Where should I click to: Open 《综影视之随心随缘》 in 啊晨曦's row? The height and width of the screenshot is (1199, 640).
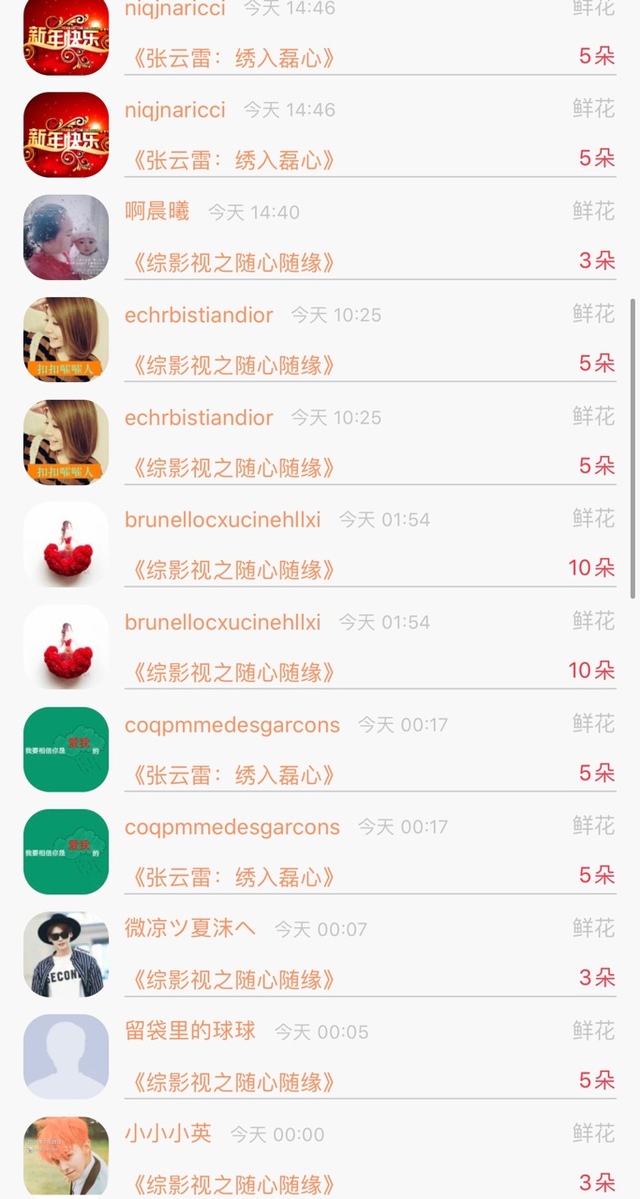[230, 263]
